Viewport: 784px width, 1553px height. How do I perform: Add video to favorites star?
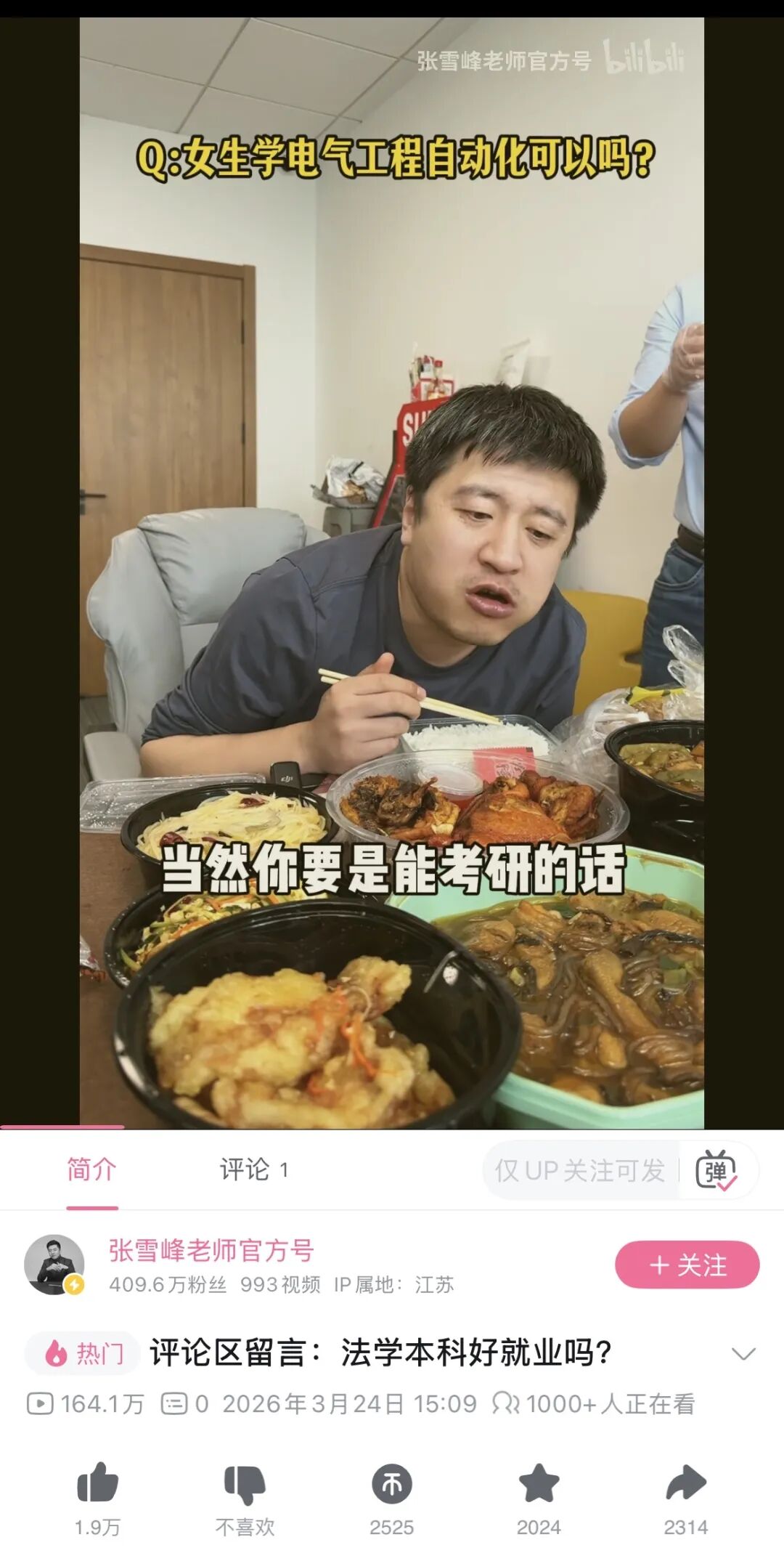coord(539,1483)
